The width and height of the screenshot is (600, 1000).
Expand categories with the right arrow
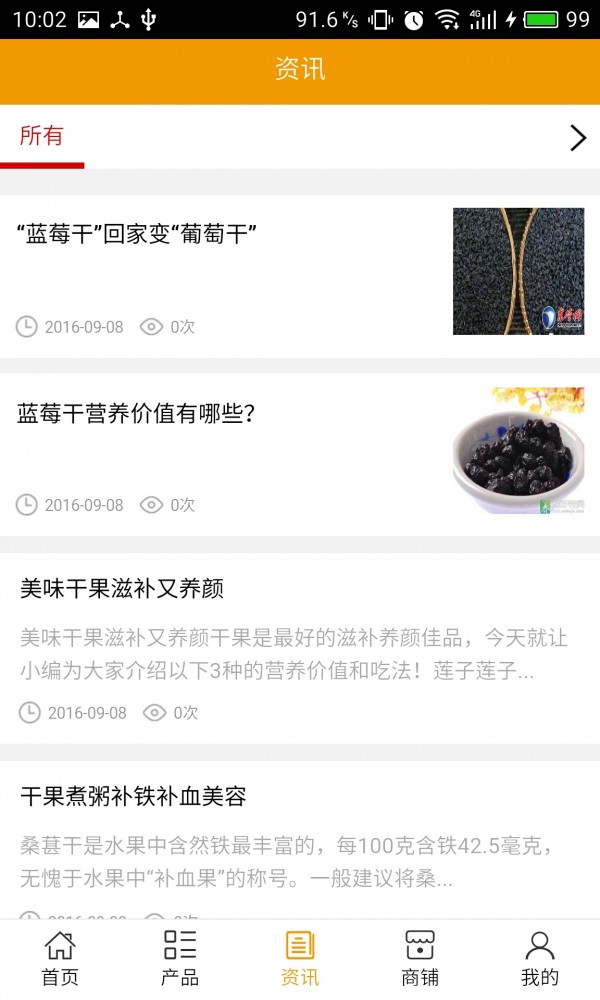(x=577, y=138)
